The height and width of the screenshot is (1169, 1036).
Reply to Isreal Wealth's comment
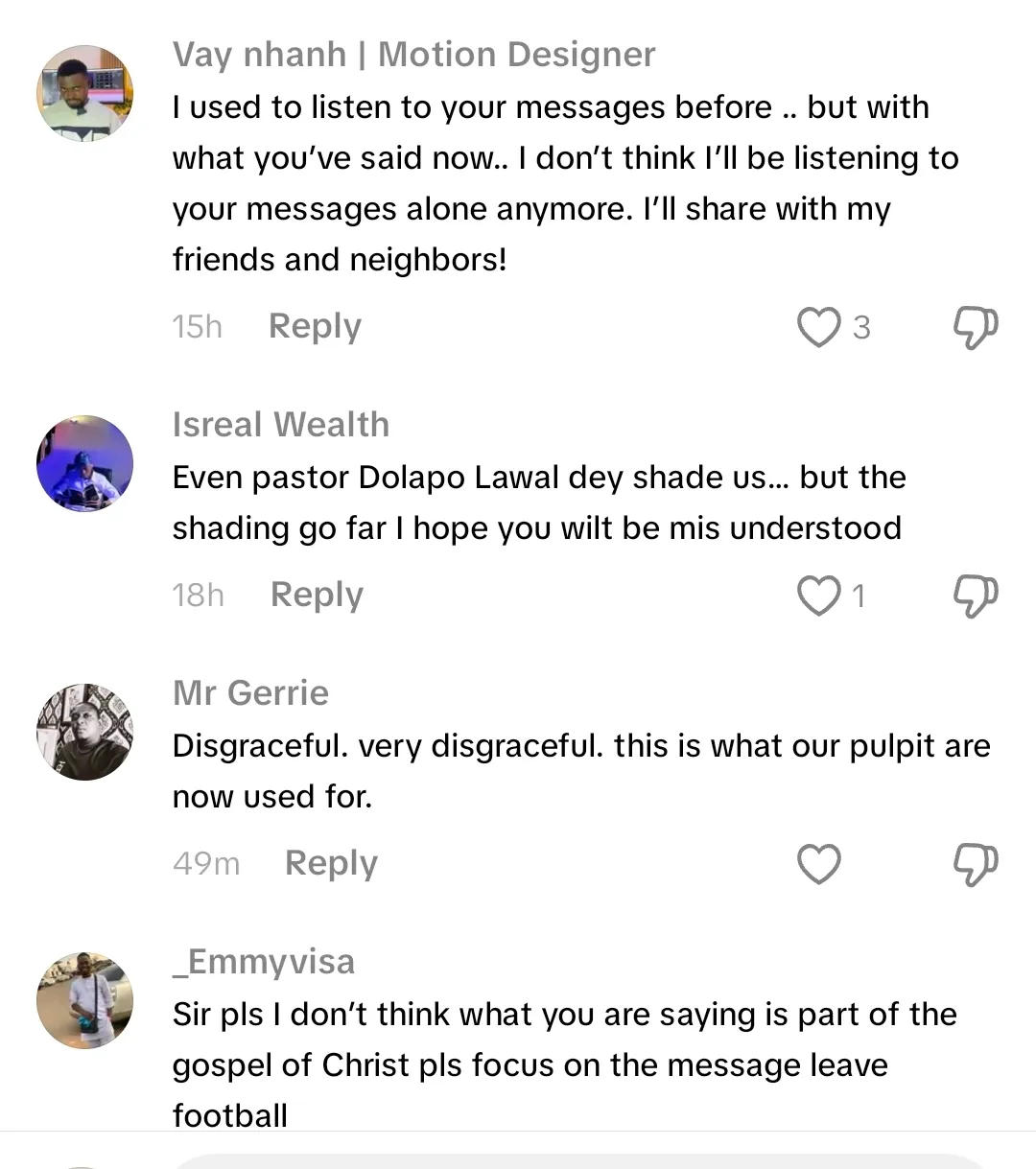(x=317, y=595)
